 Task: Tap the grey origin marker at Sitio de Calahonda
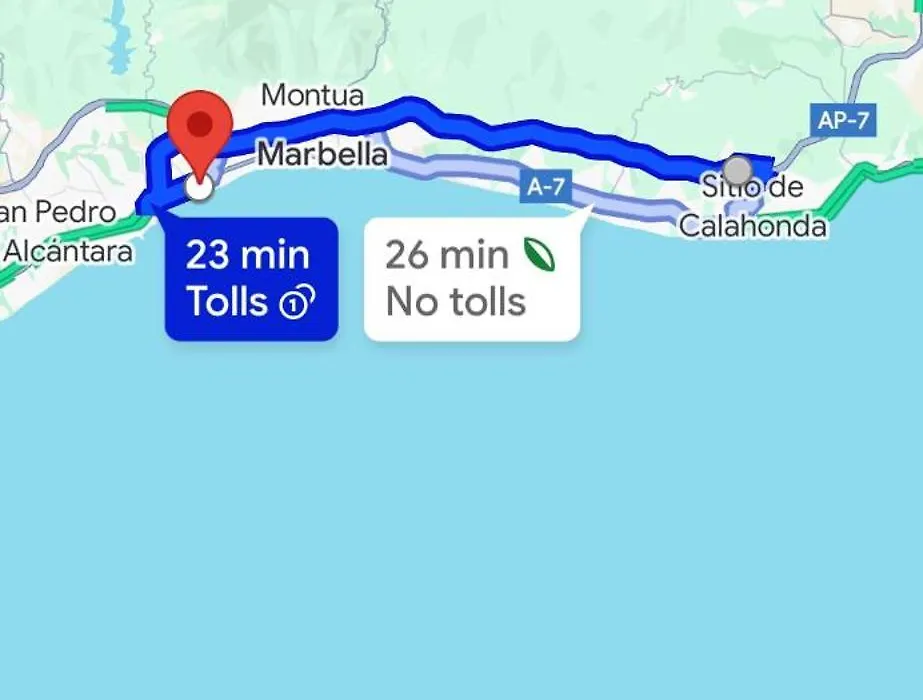point(738,170)
